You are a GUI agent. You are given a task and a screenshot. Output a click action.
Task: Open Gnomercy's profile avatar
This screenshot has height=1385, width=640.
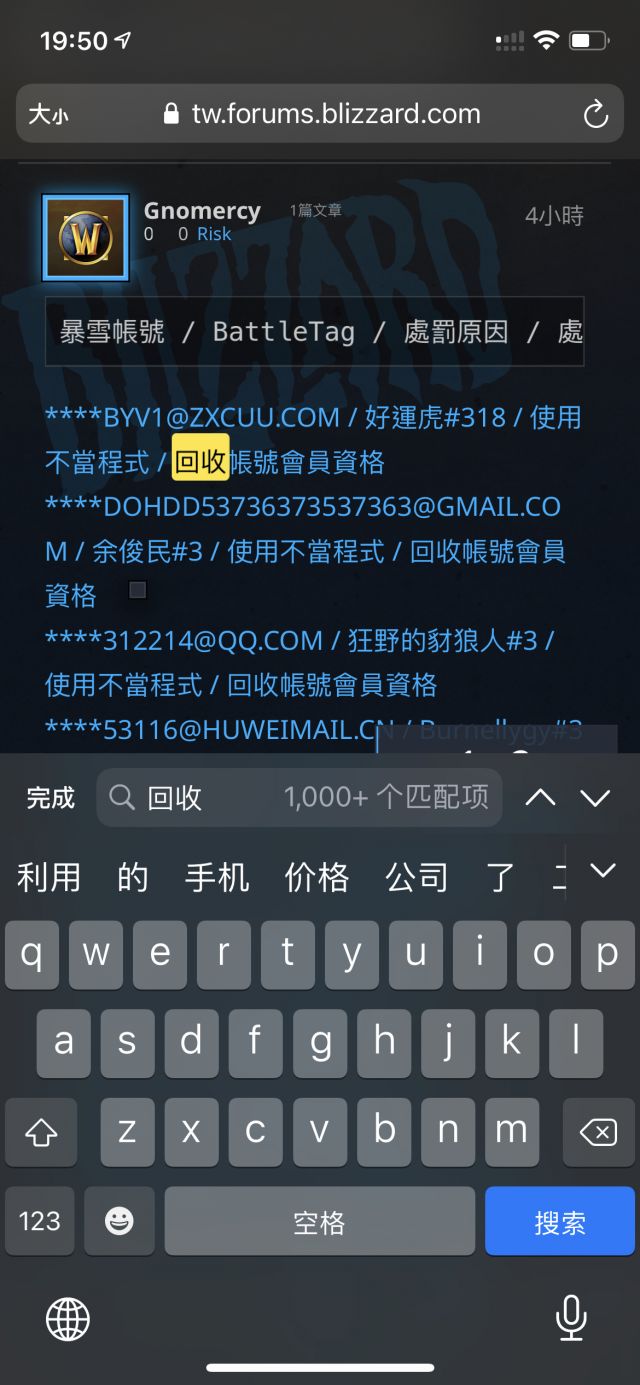pyautogui.click(x=85, y=237)
